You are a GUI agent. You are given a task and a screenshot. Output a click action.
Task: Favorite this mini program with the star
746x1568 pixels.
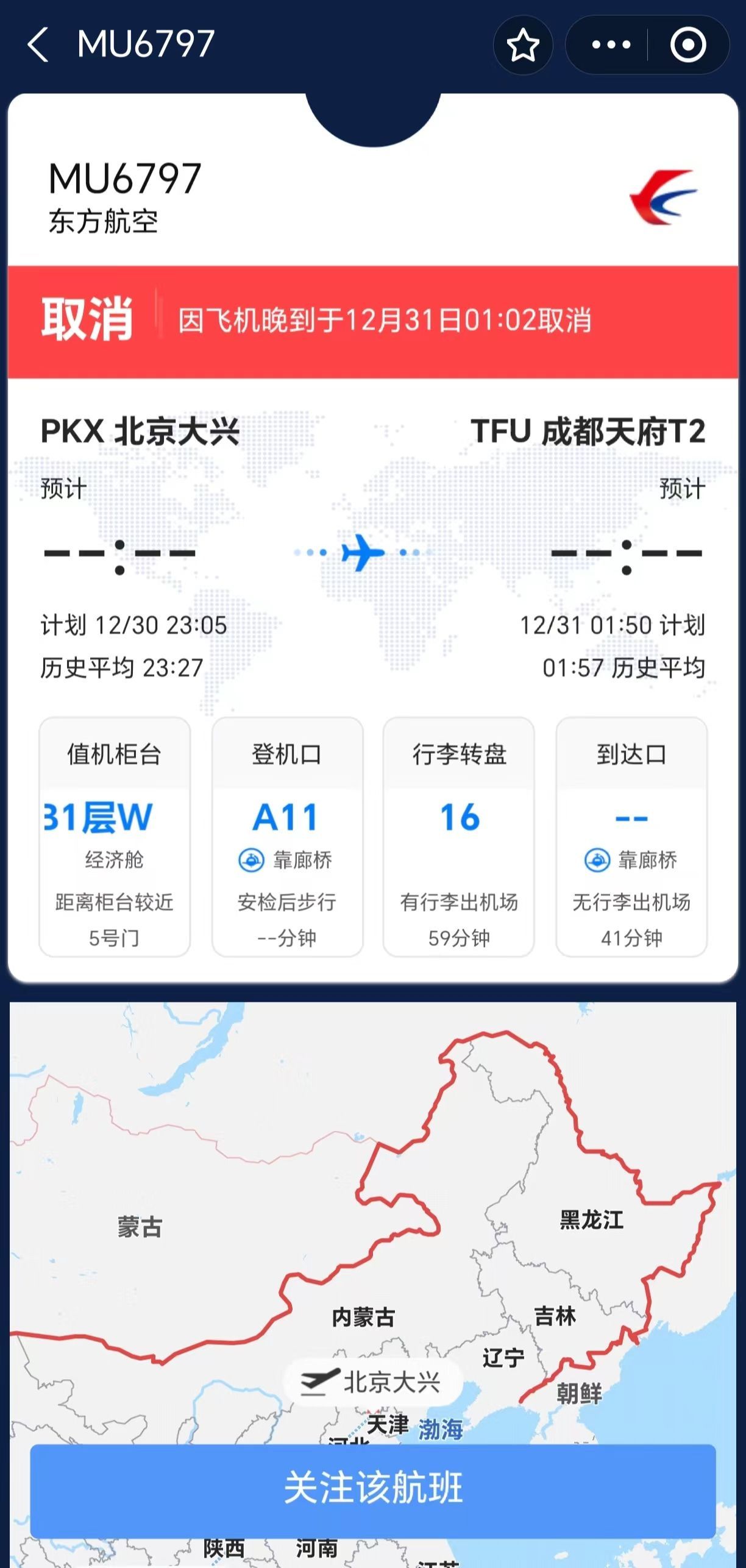click(523, 45)
